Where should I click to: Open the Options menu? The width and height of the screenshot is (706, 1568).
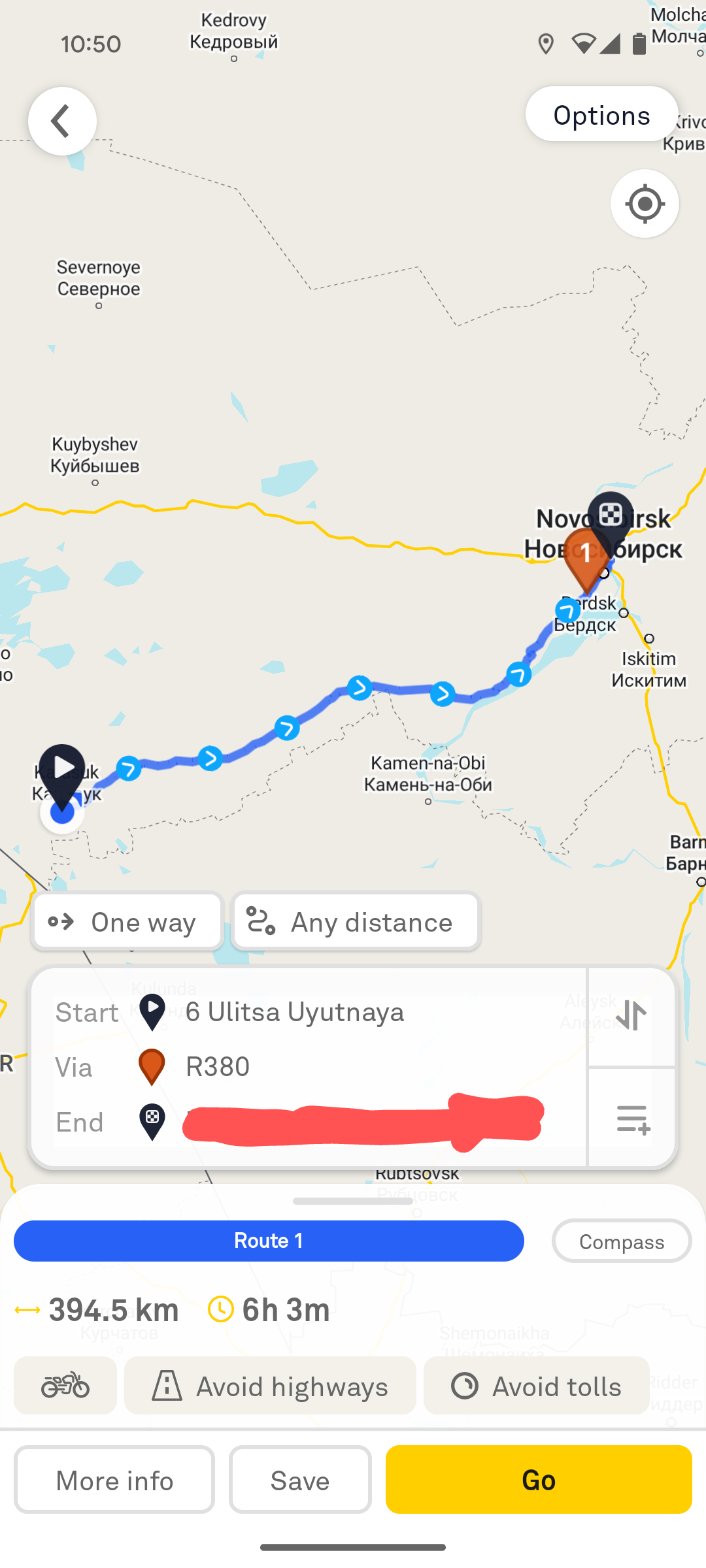[x=601, y=115]
